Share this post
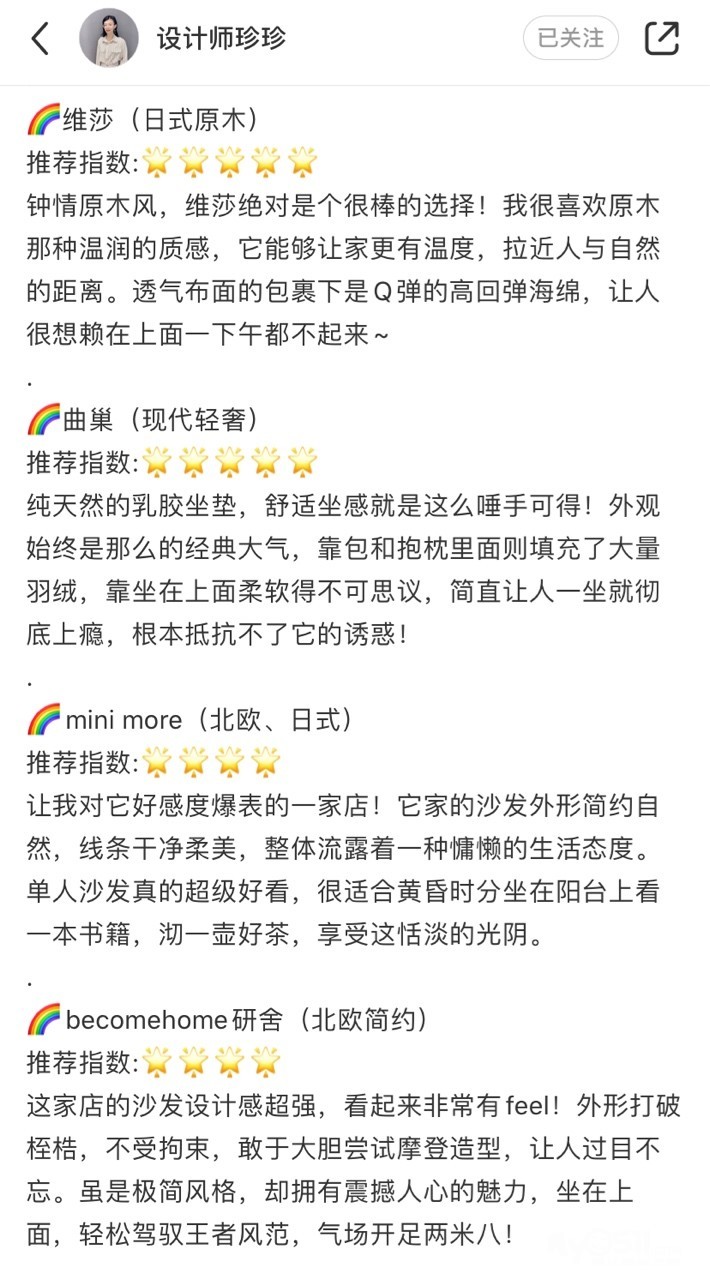The height and width of the screenshot is (1280, 710). [662, 39]
